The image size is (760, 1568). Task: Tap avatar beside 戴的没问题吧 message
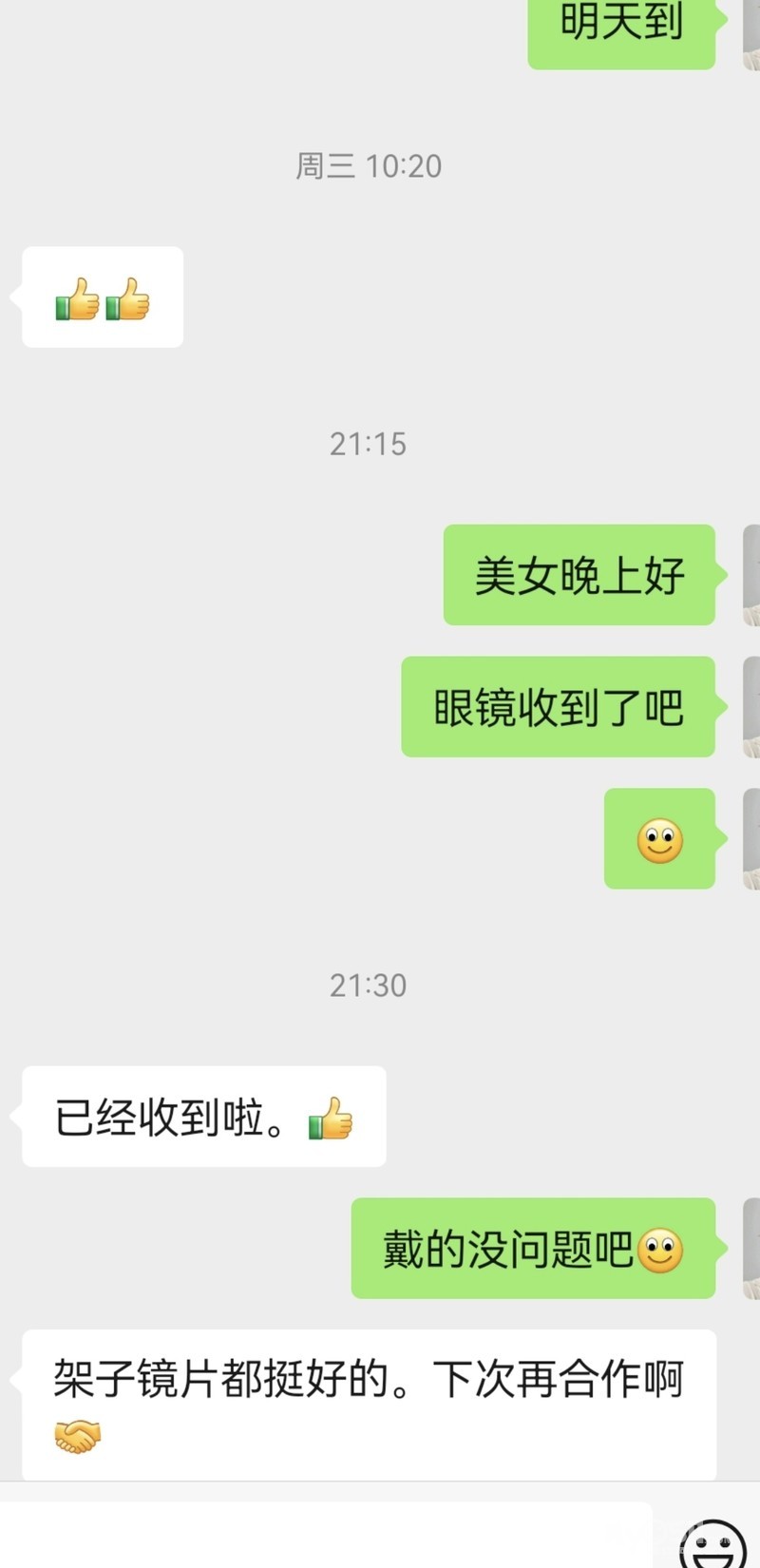(x=751, y=1249)
